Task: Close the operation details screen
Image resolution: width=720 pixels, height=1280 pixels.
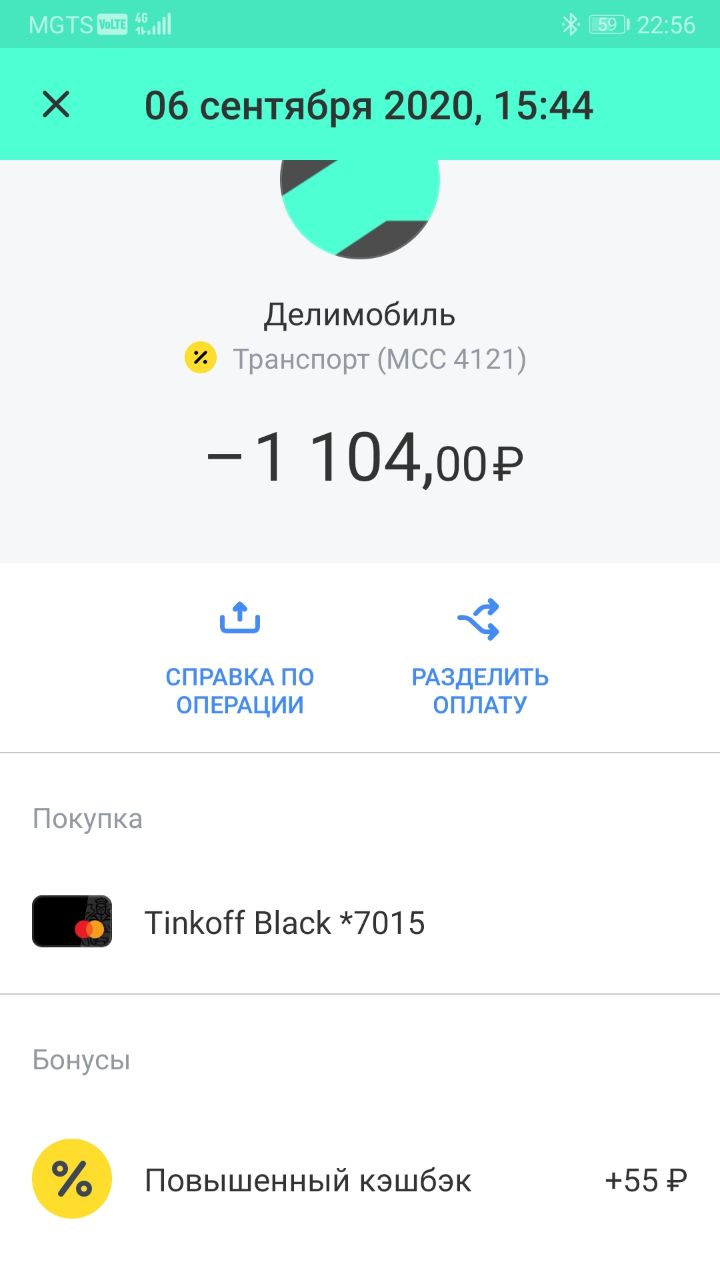Action: [56, 105]
